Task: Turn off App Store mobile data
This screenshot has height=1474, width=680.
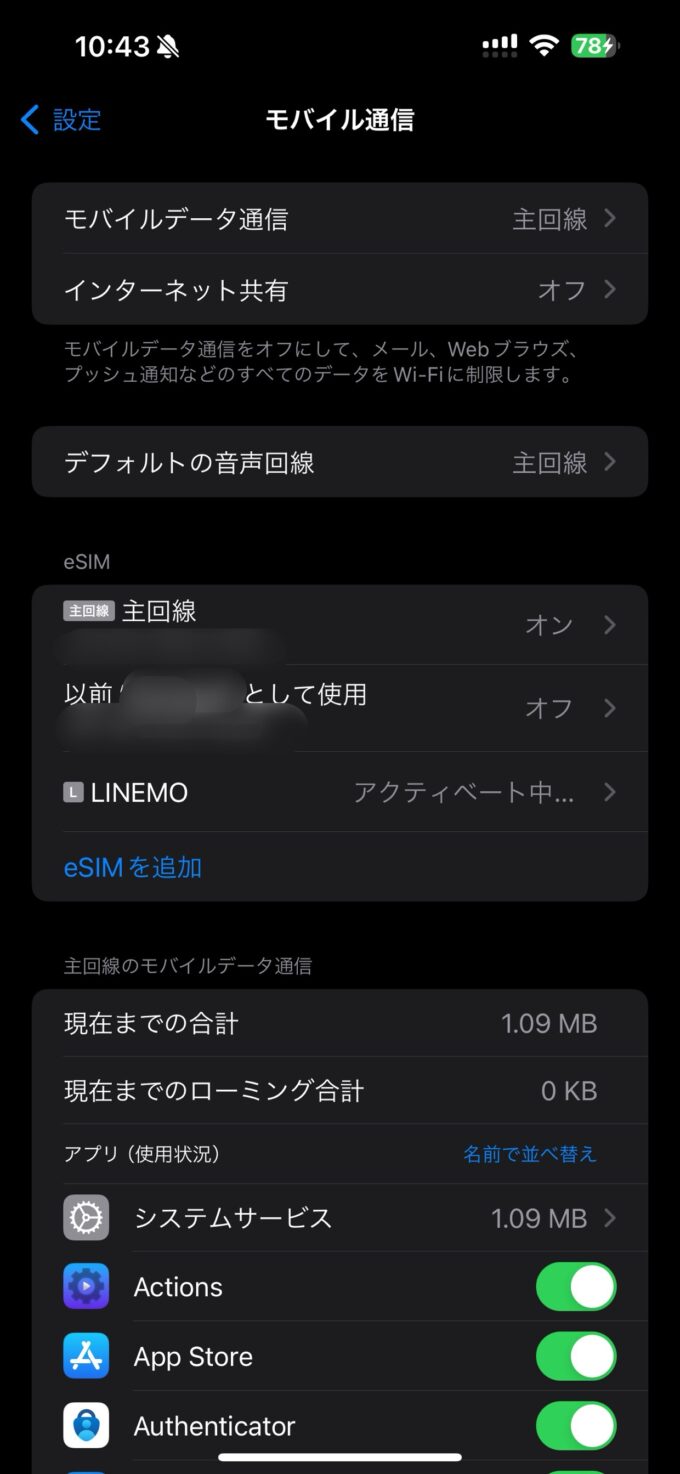Action: click(x=576, y=1357)
